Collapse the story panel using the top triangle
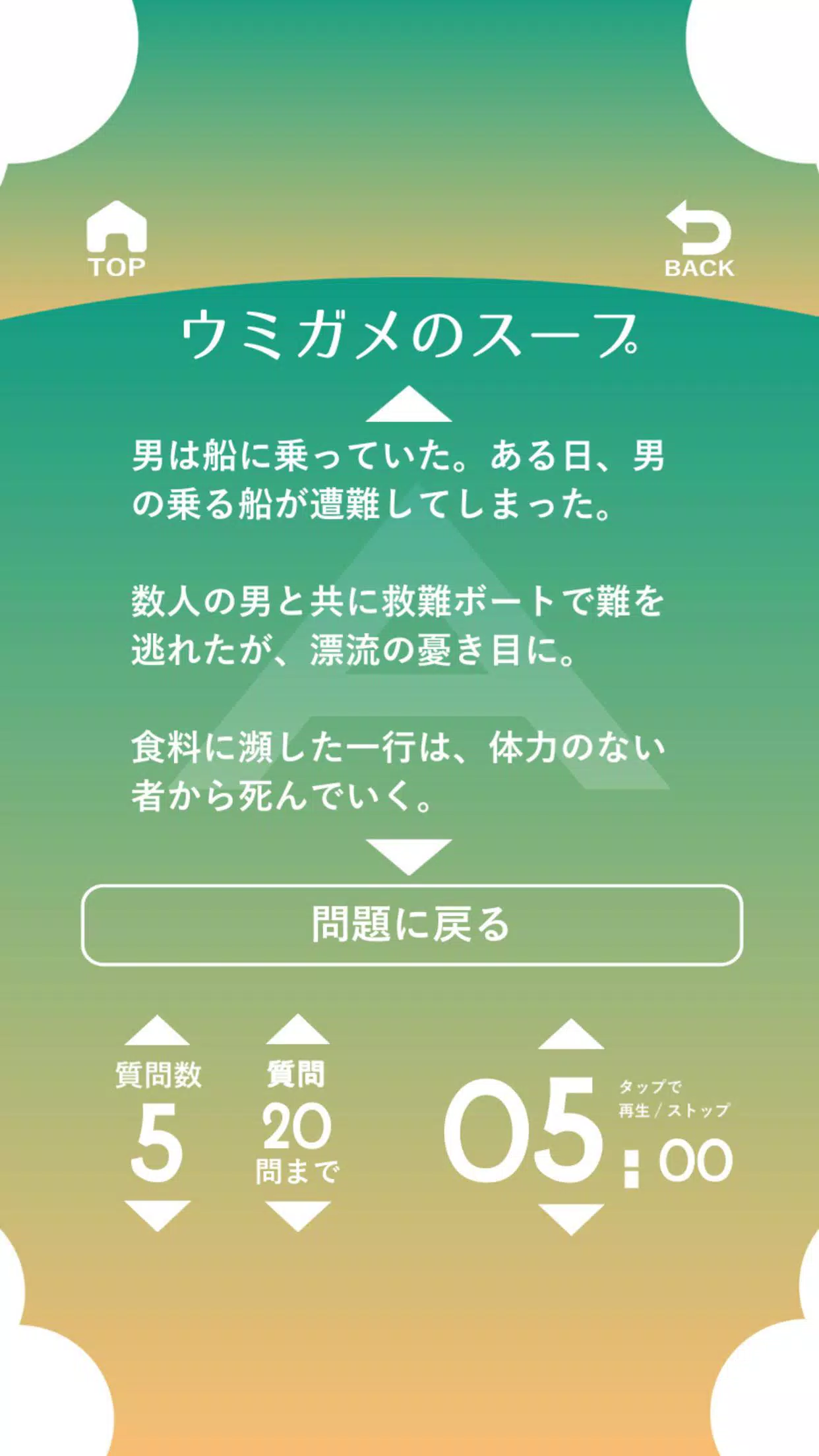 click(x=409, y=403)
